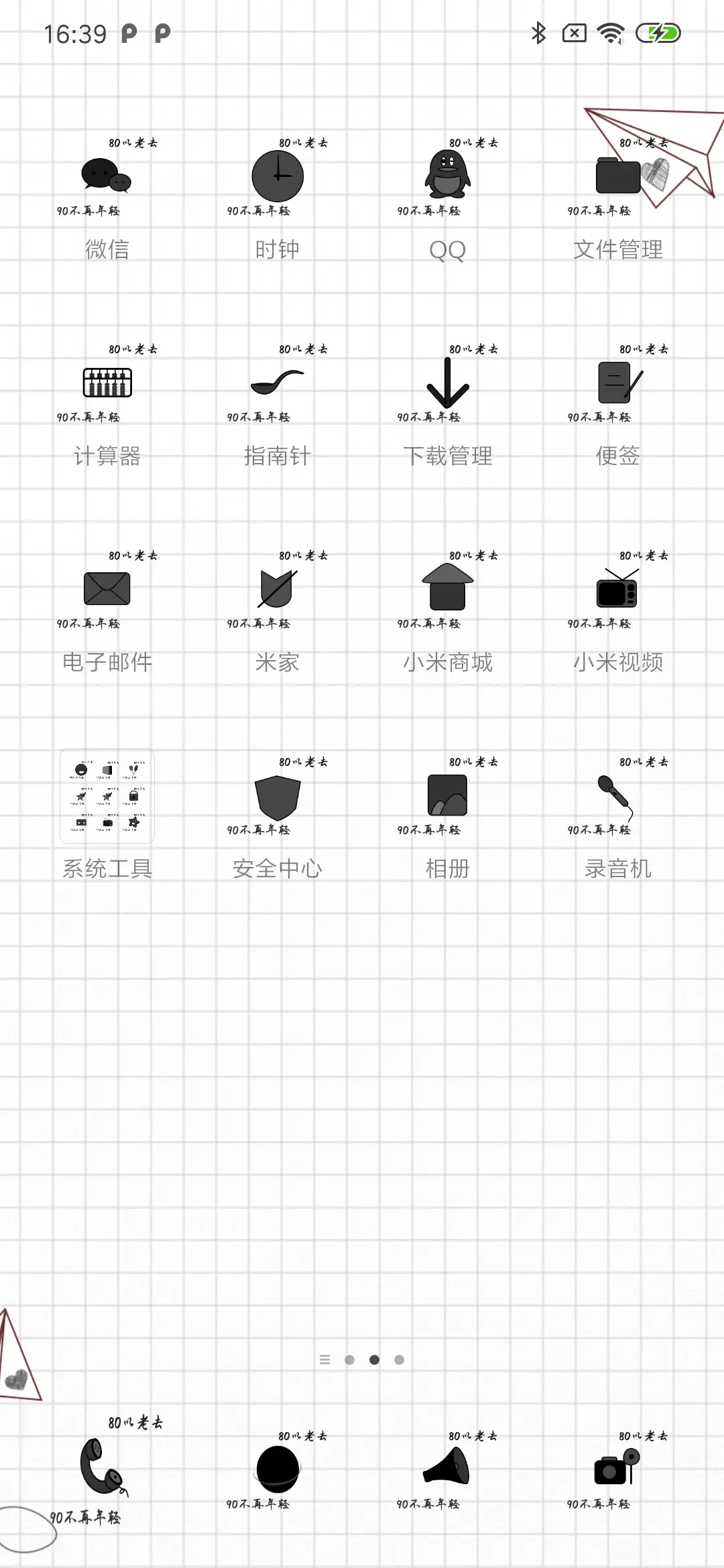Open the Compass (指南针) app

pyautogui.click(x=277, y=383)
